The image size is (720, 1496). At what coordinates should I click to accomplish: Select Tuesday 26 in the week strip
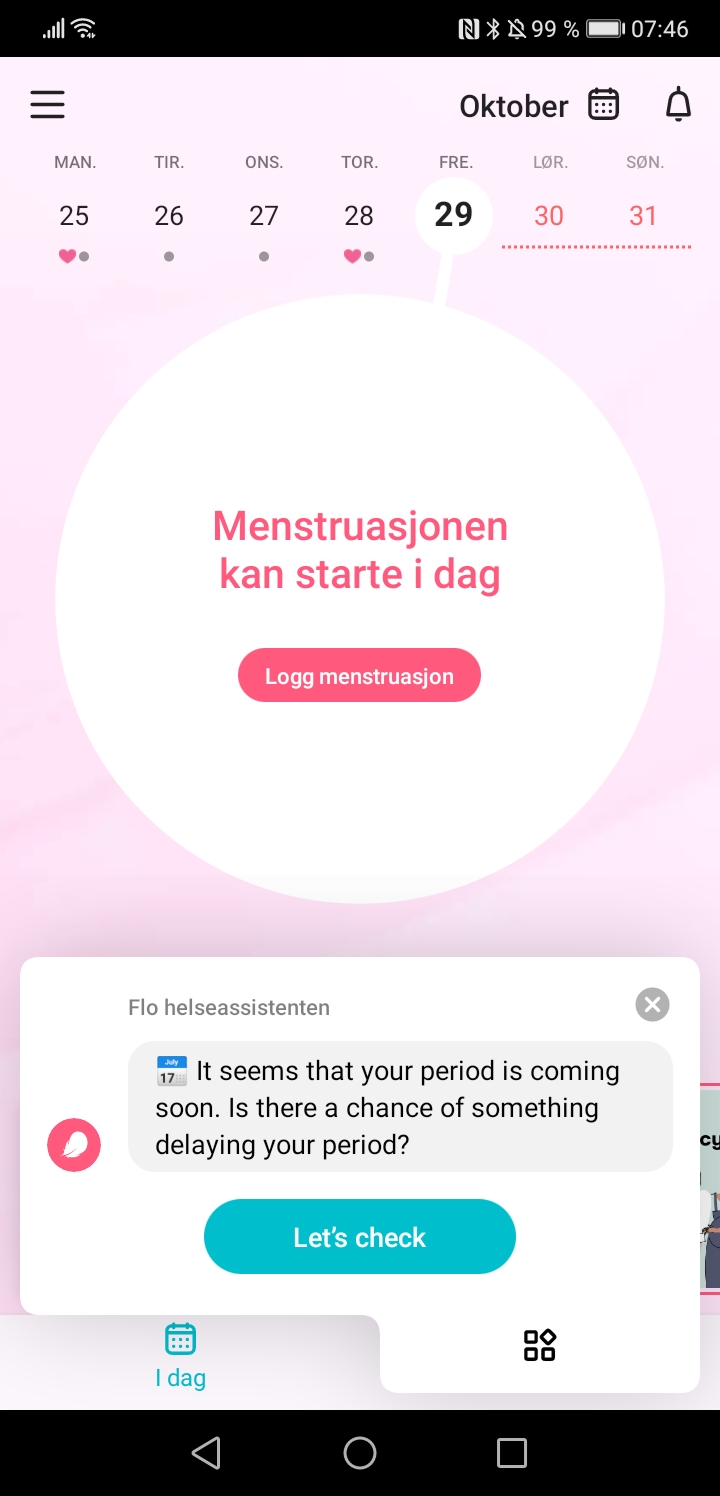169,216
